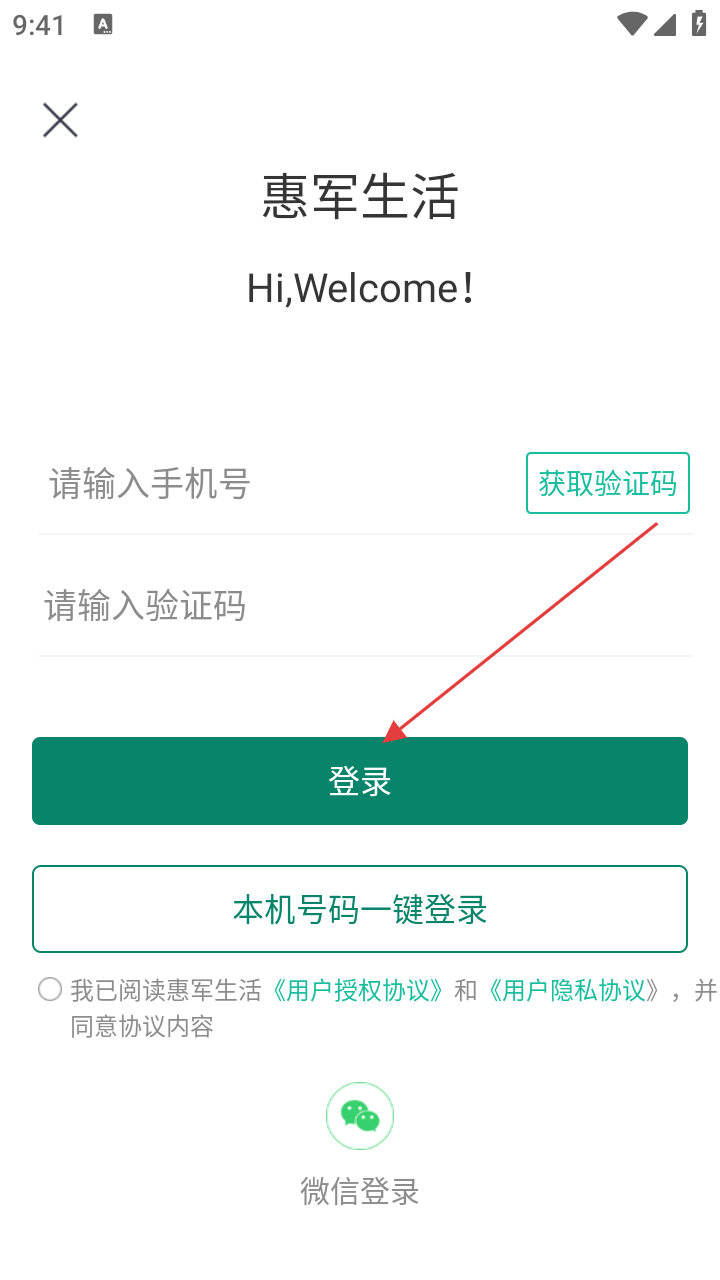Image resolution: width=720 pixels, height=1280 pixels.
Task: Tap the green 登录 button
Action: pyautogui.click(x=360, y=781)
